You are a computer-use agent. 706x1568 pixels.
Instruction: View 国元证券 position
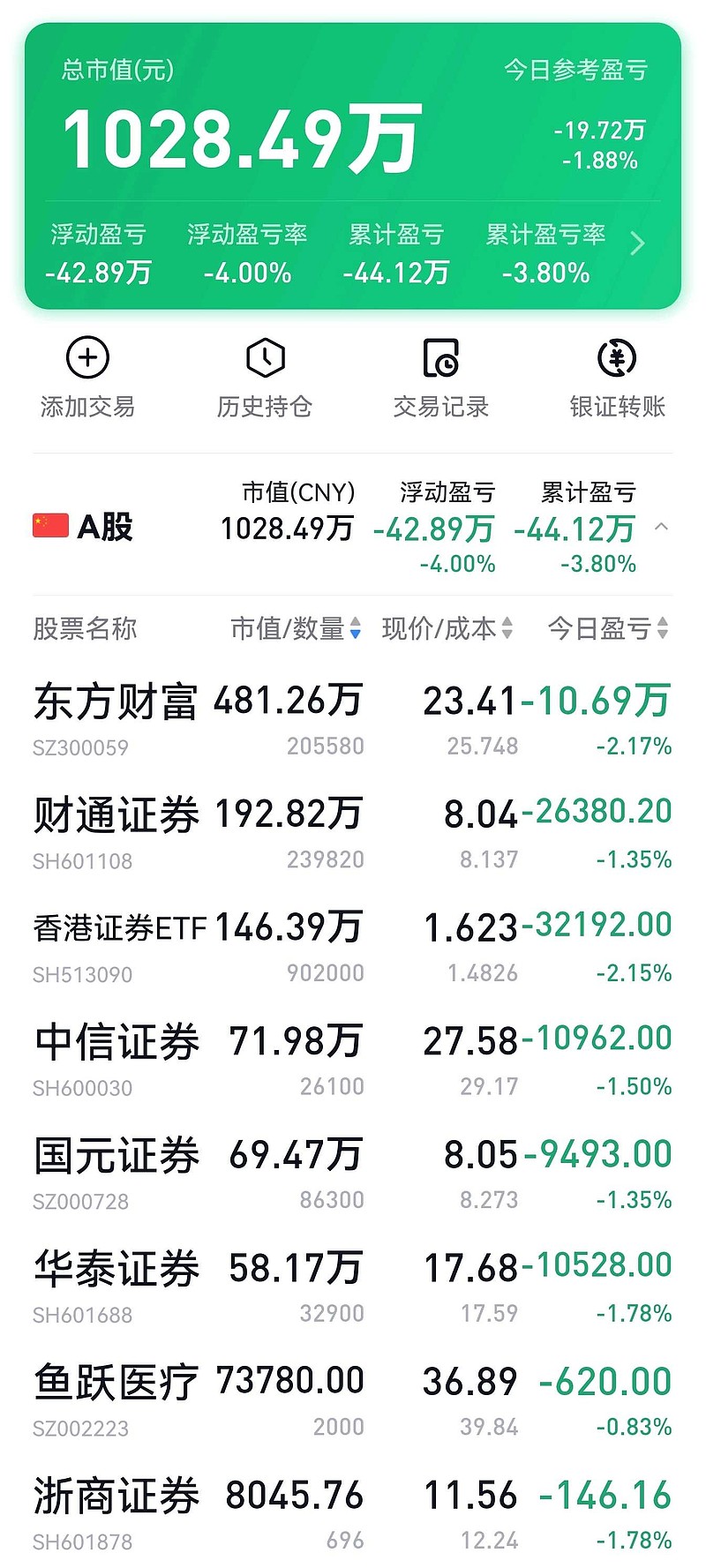coord(353,1174)
